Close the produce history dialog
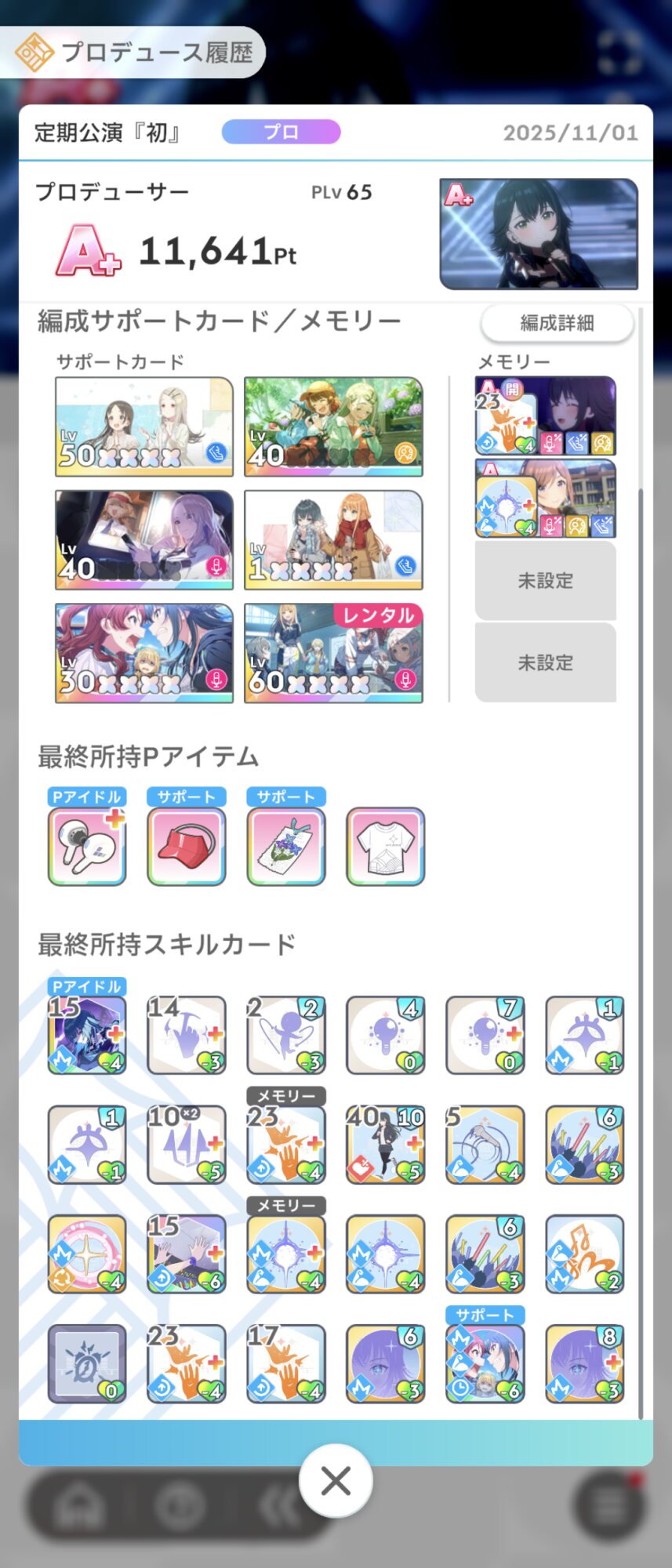Screen dimensions: 672x1568 coord(336,1481)
